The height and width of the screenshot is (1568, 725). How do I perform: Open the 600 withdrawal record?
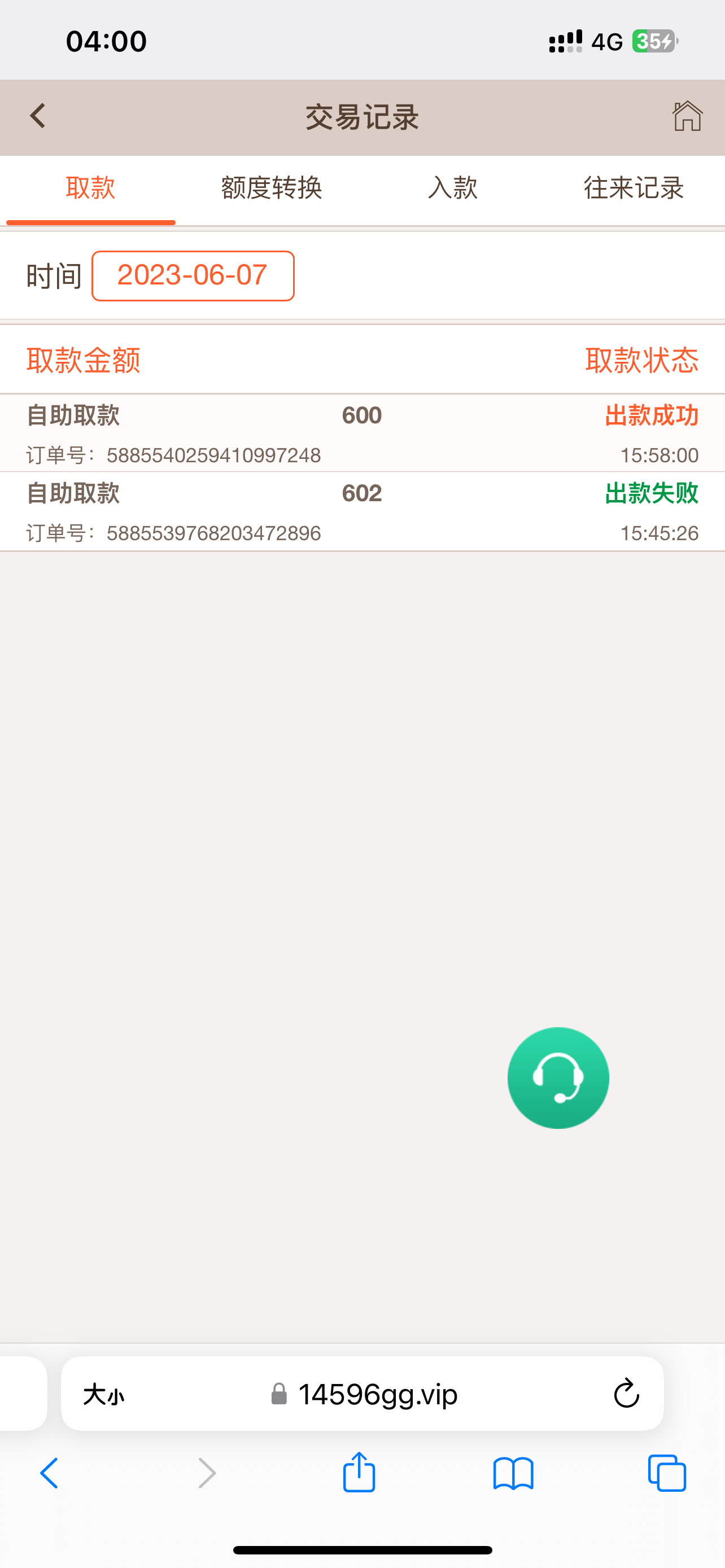pyautogui.click(x=362, y=433)
